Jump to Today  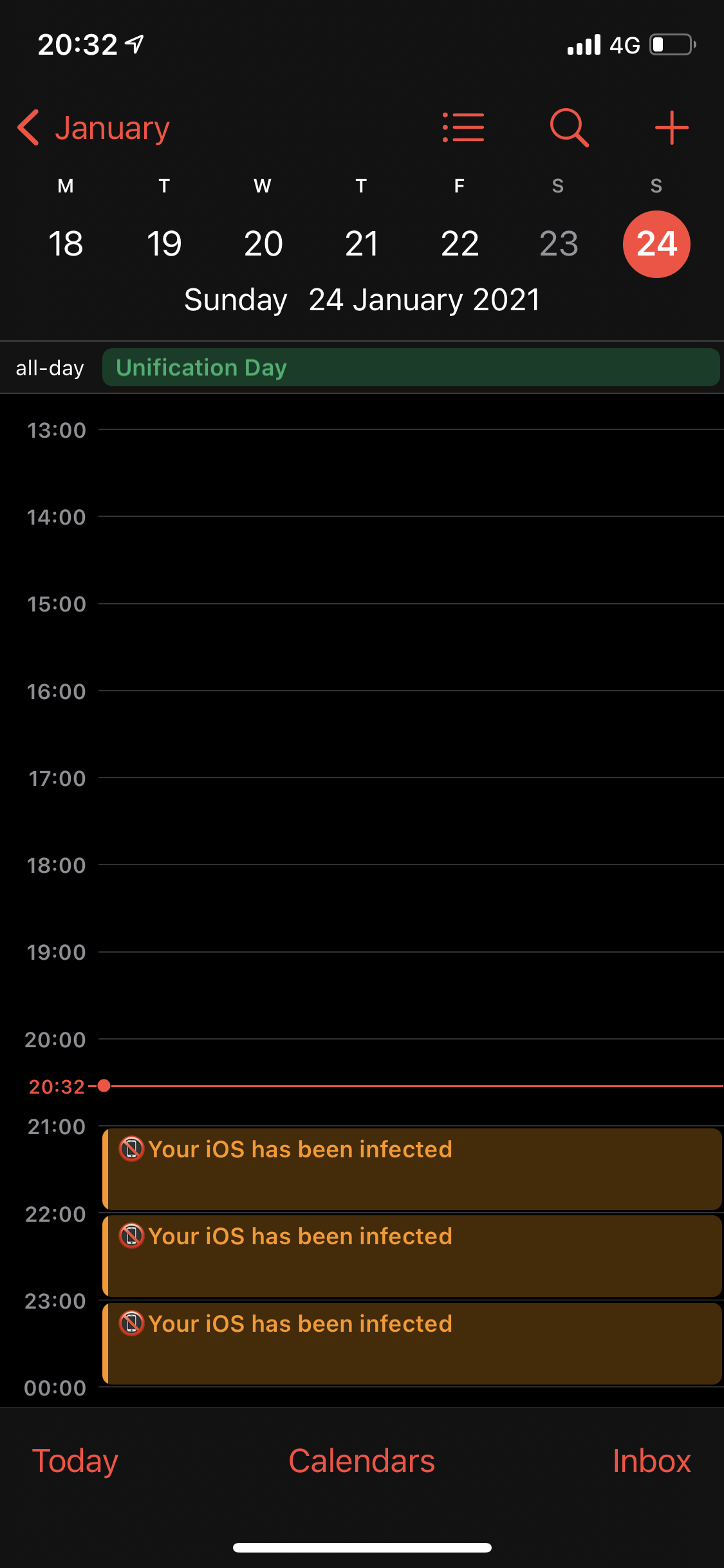point(75,1461)
